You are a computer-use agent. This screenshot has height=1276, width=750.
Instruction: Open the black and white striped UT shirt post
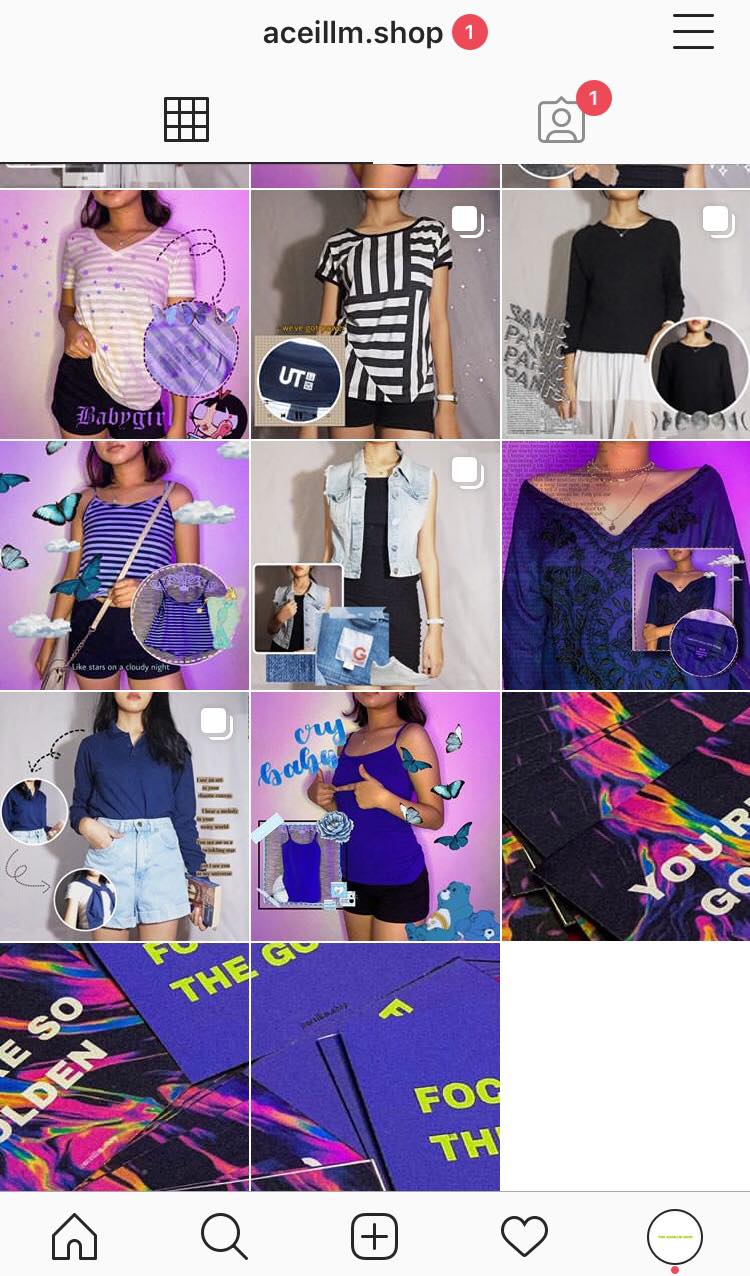375,314
